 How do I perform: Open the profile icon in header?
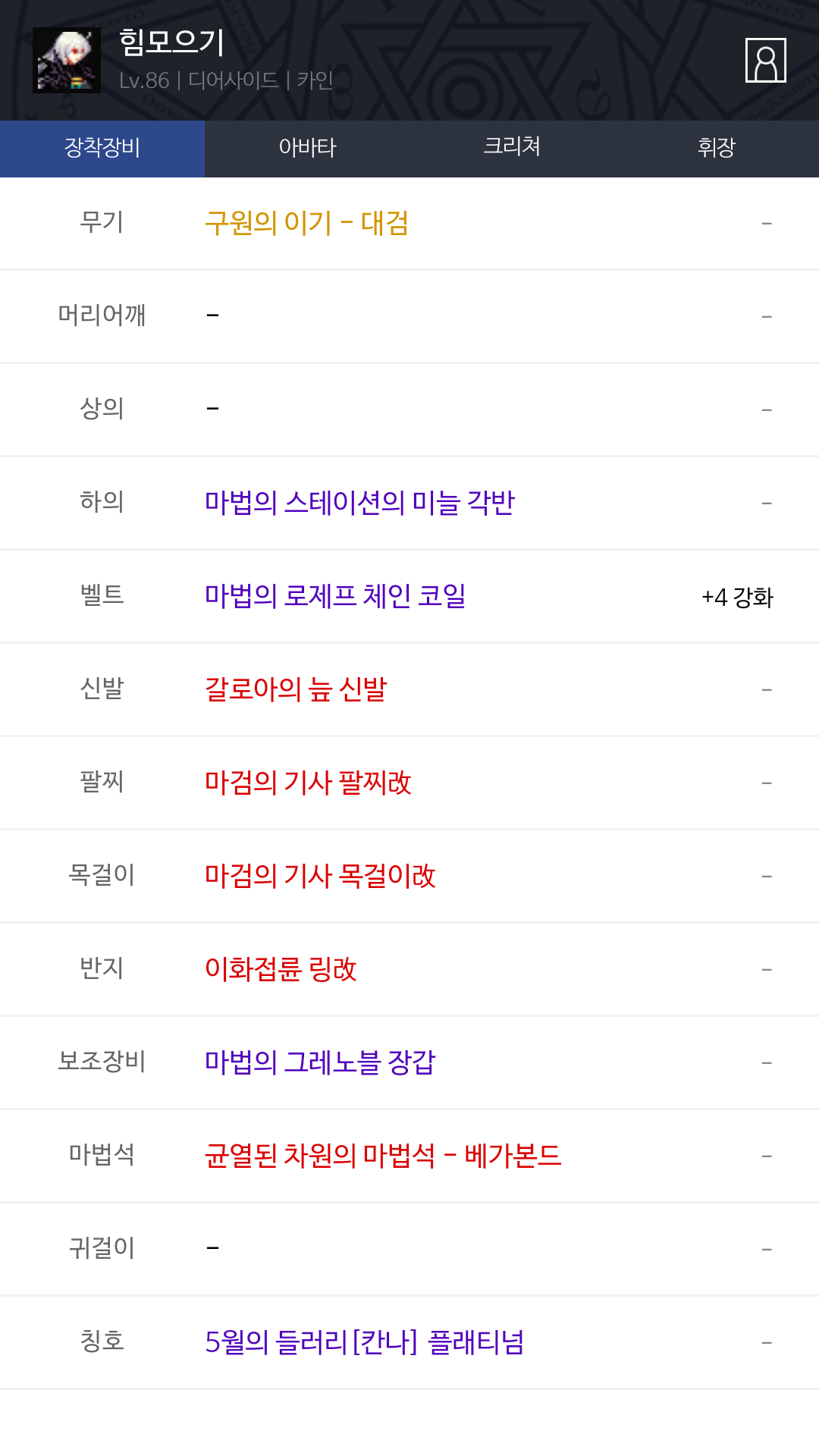point(766,60)
